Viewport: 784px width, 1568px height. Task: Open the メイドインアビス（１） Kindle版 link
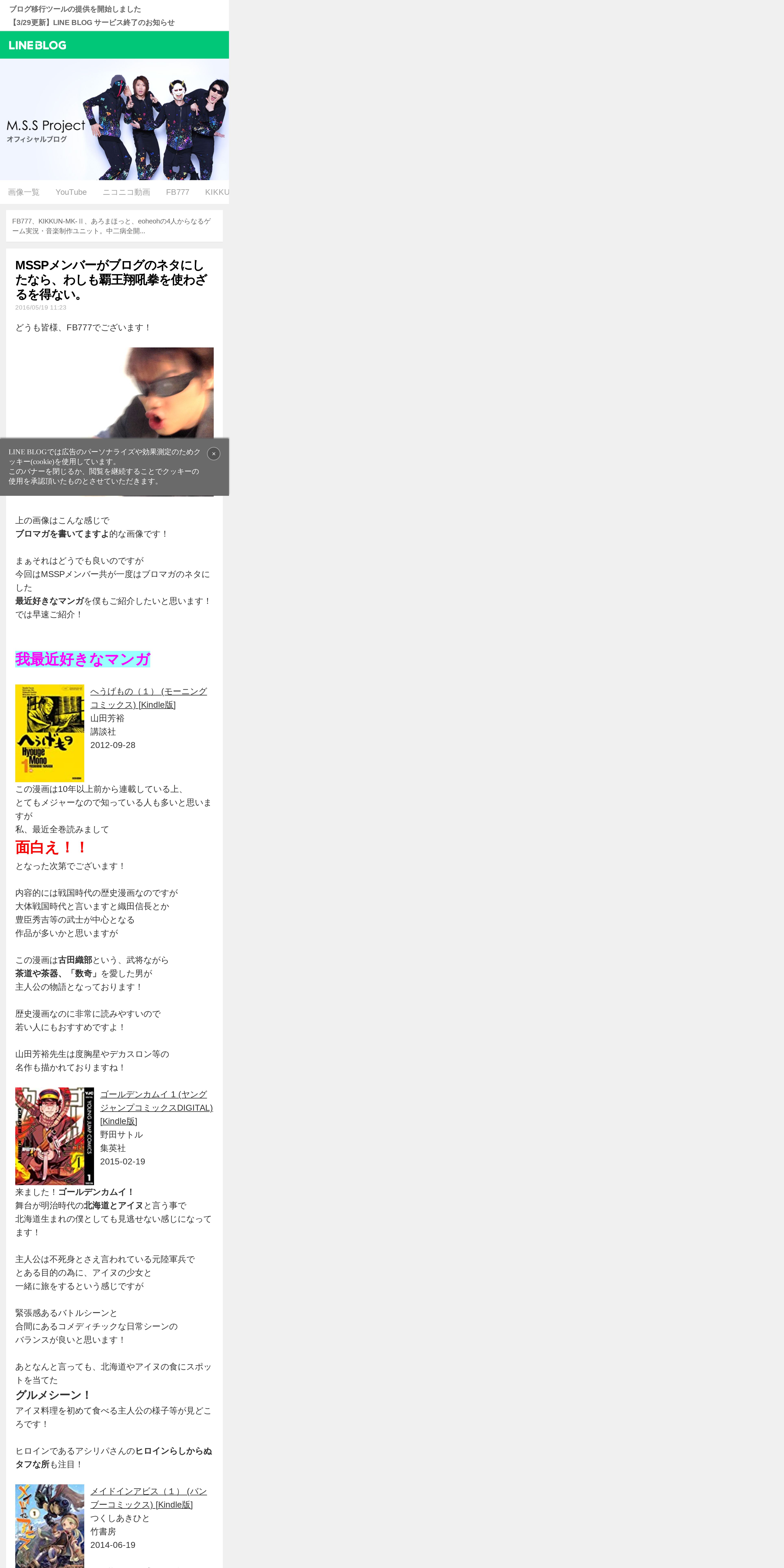pos(149,1498)
